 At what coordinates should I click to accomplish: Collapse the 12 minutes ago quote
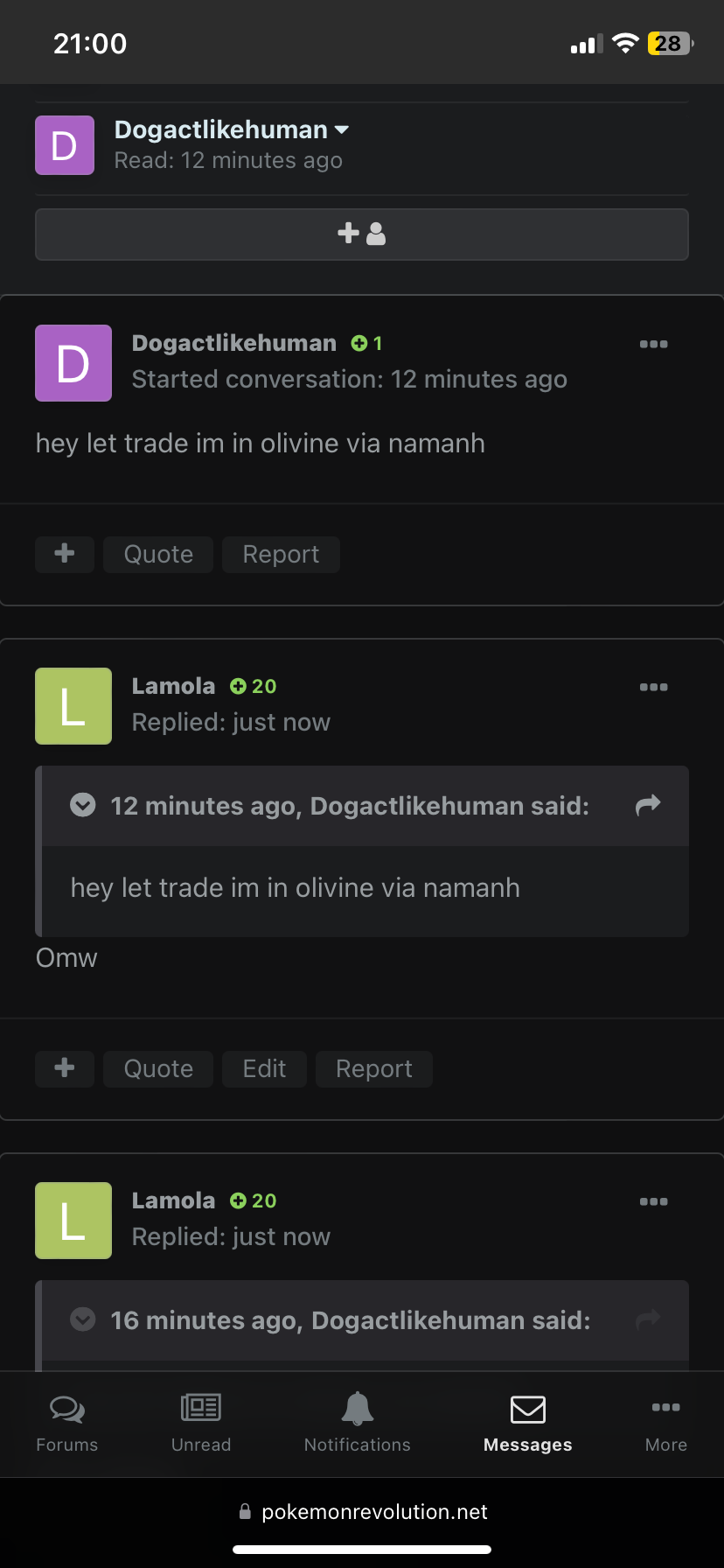point(83,805)
